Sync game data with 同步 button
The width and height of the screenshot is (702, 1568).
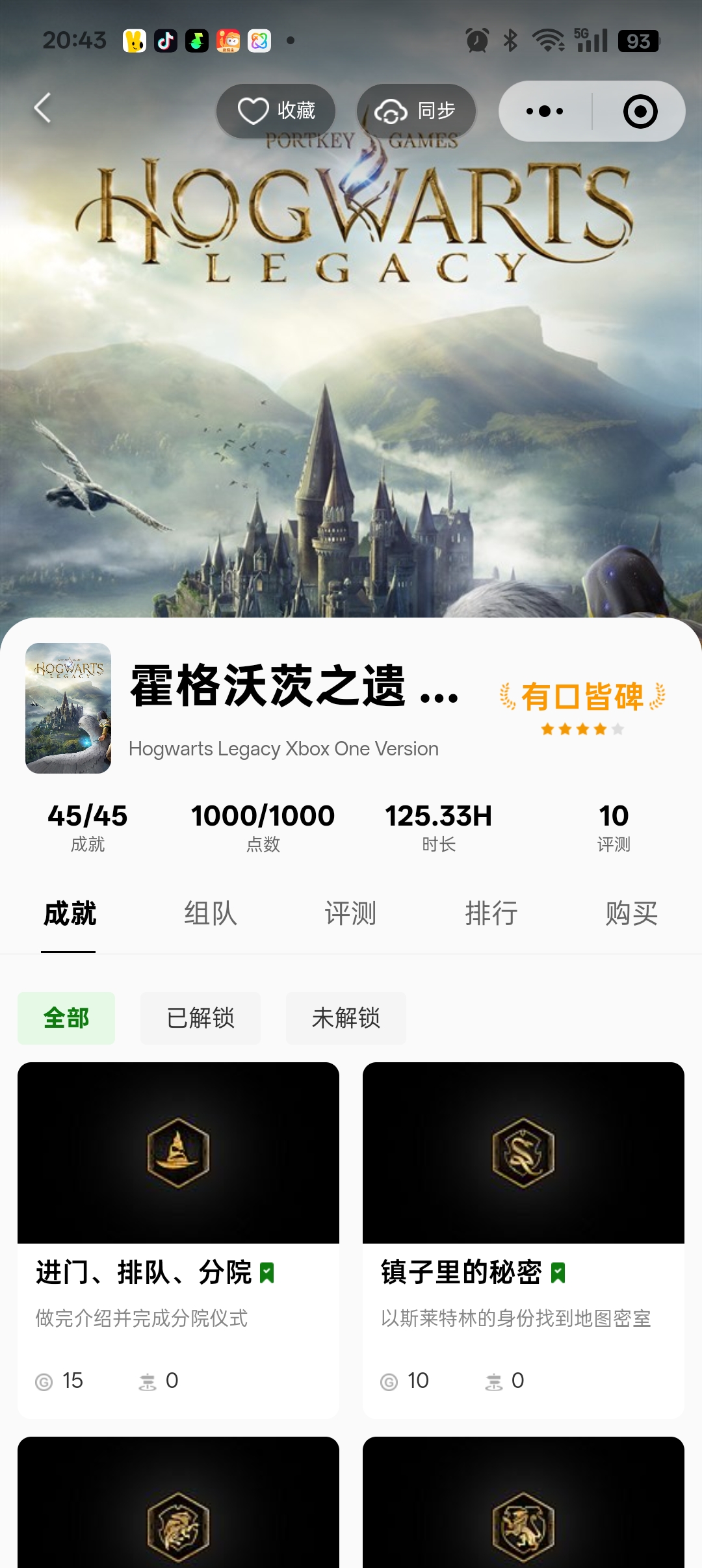pyautogui.click(x=416, y=111)
